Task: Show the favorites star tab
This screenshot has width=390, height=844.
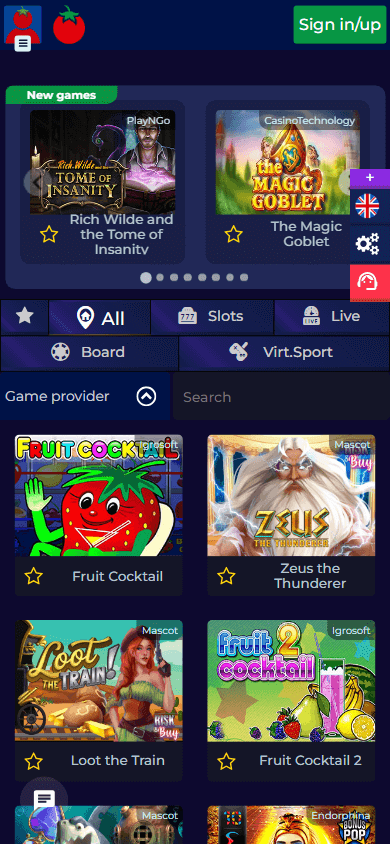Action: [24, 316]
